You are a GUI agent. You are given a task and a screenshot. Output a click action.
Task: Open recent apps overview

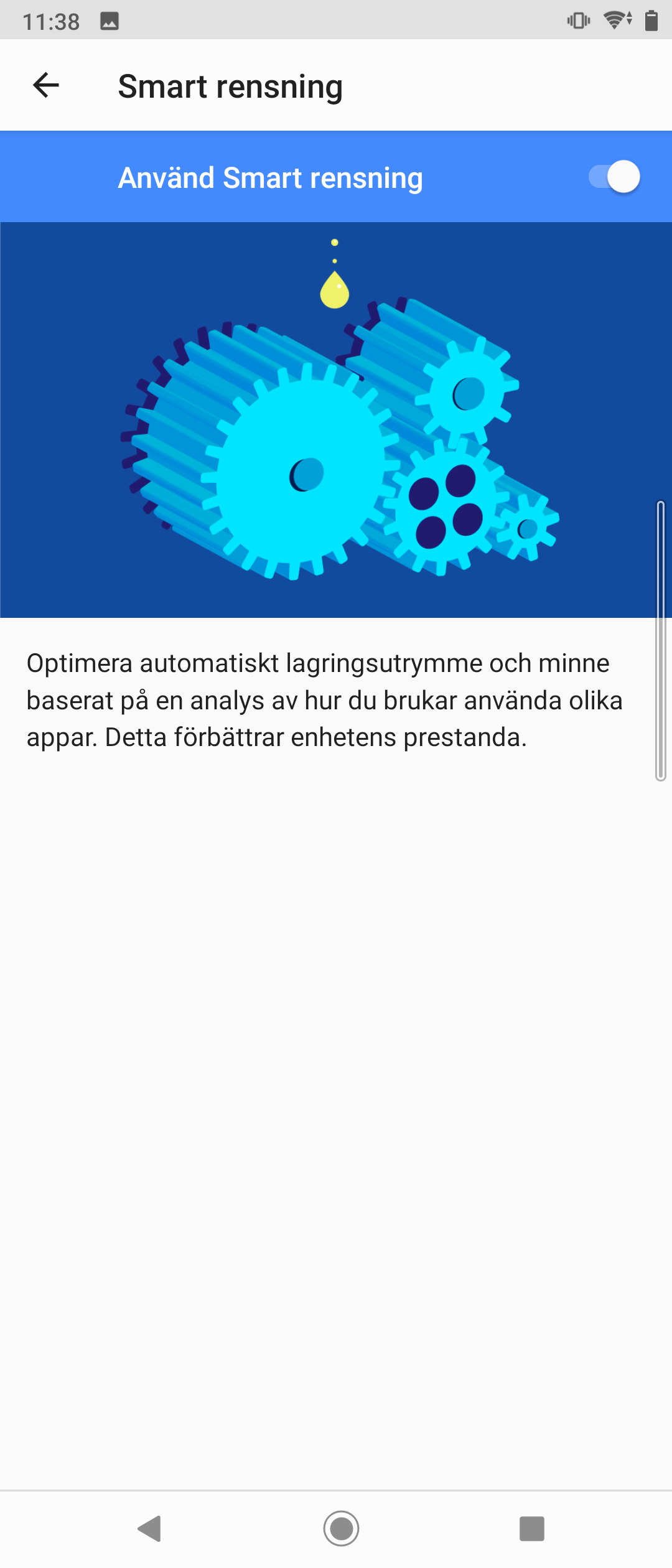click(x=531, y=1528)
